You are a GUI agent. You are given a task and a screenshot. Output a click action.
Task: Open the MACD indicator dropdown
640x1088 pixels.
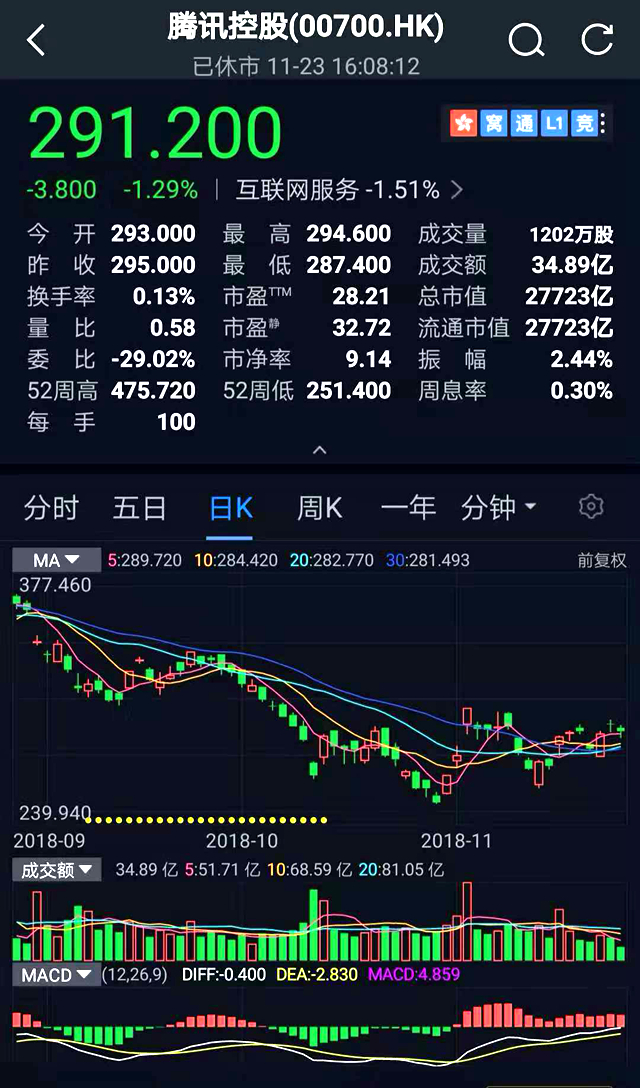tap(57, 975)
